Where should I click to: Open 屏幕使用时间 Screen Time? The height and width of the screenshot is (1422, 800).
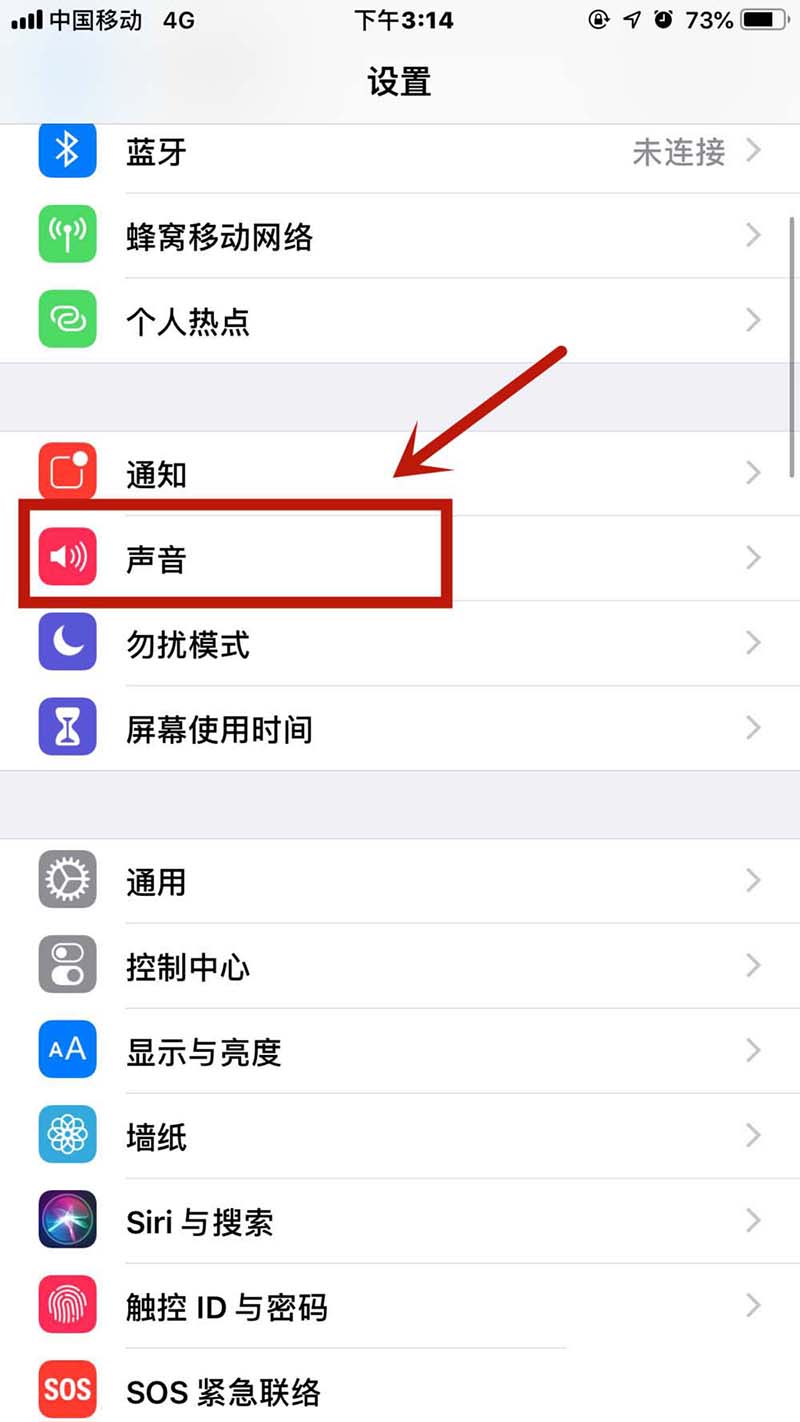(400, 728)
